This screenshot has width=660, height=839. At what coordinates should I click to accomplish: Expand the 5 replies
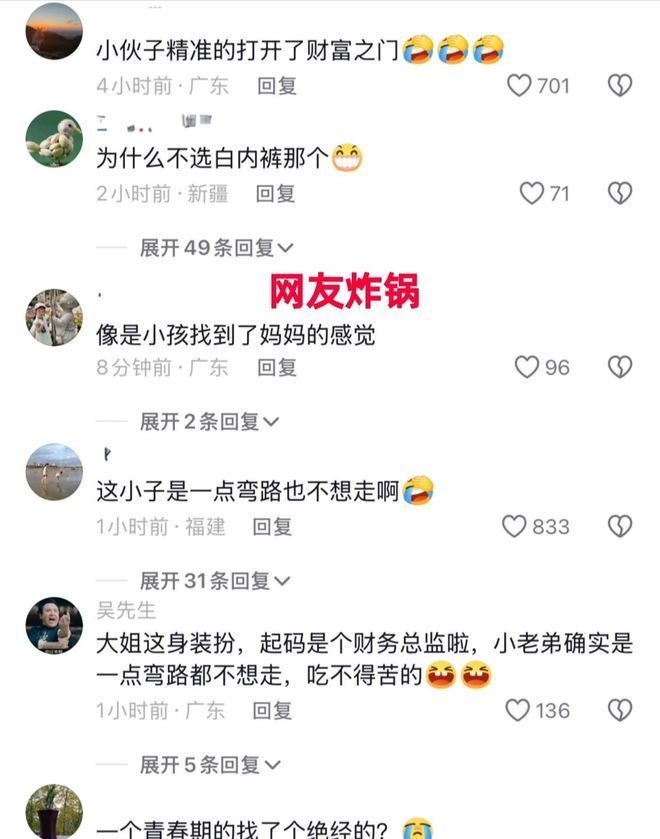[x=210, y=765]
